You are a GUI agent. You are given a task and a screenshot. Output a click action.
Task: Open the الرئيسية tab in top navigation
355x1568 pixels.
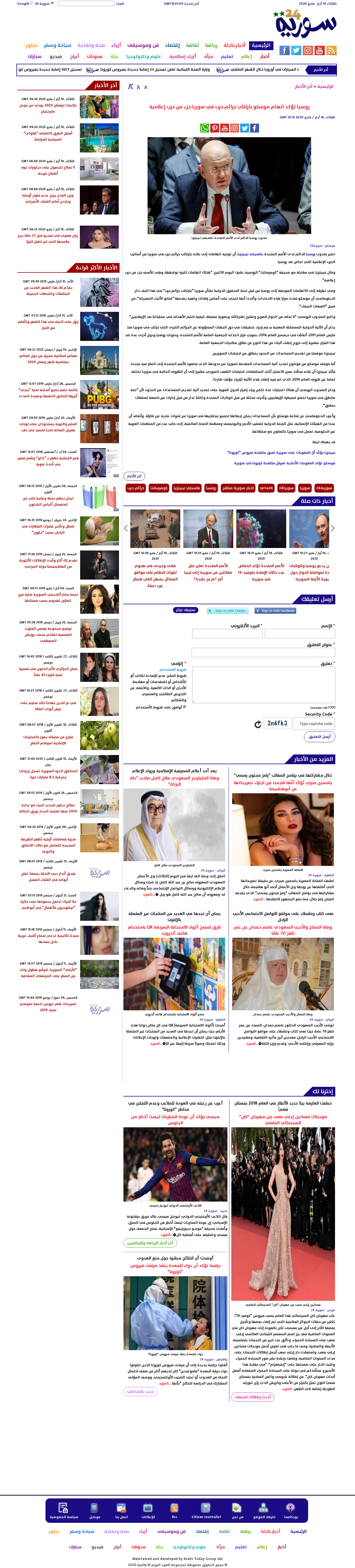261,45
